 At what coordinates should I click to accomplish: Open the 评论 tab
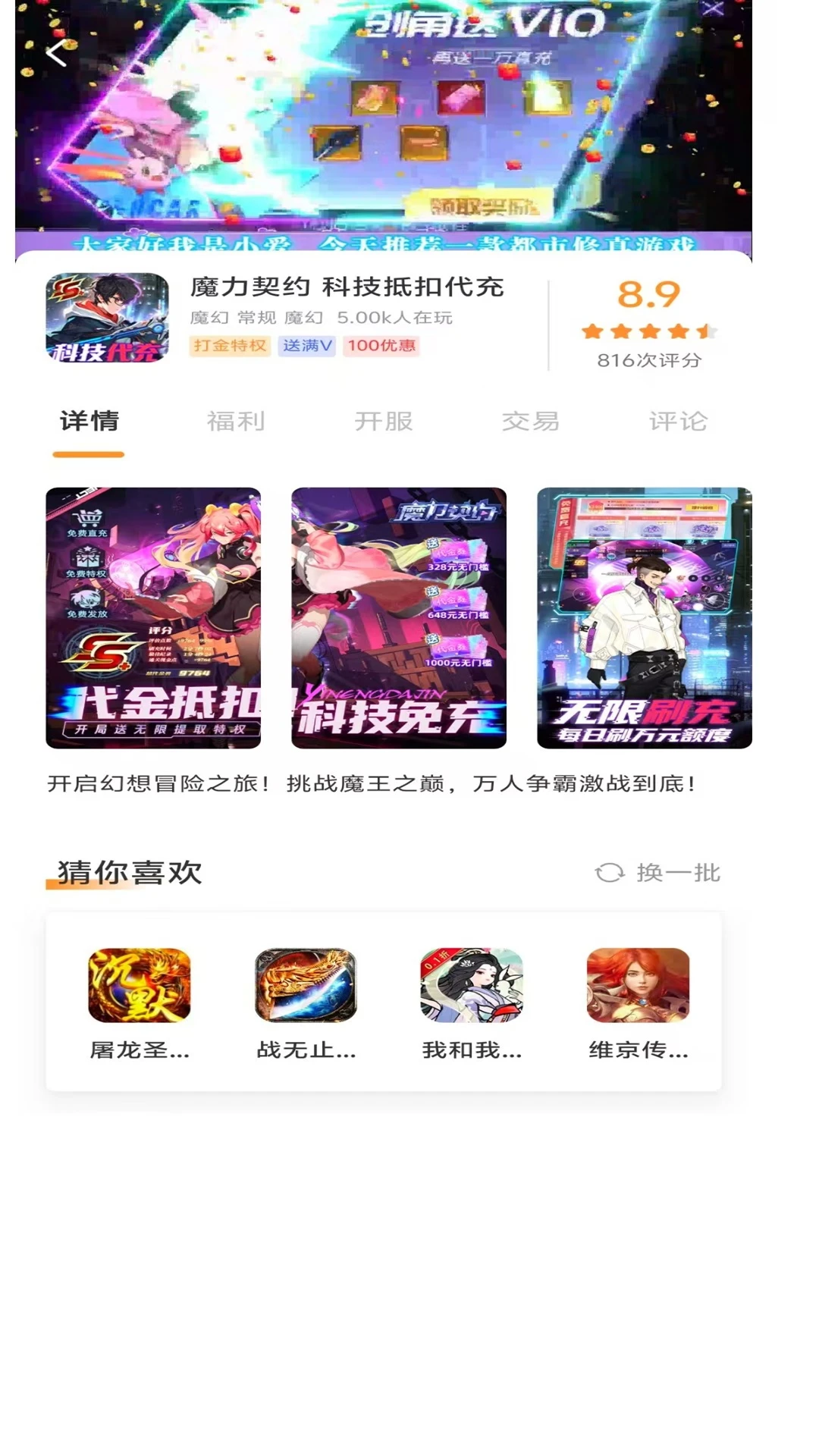[679, 422]
